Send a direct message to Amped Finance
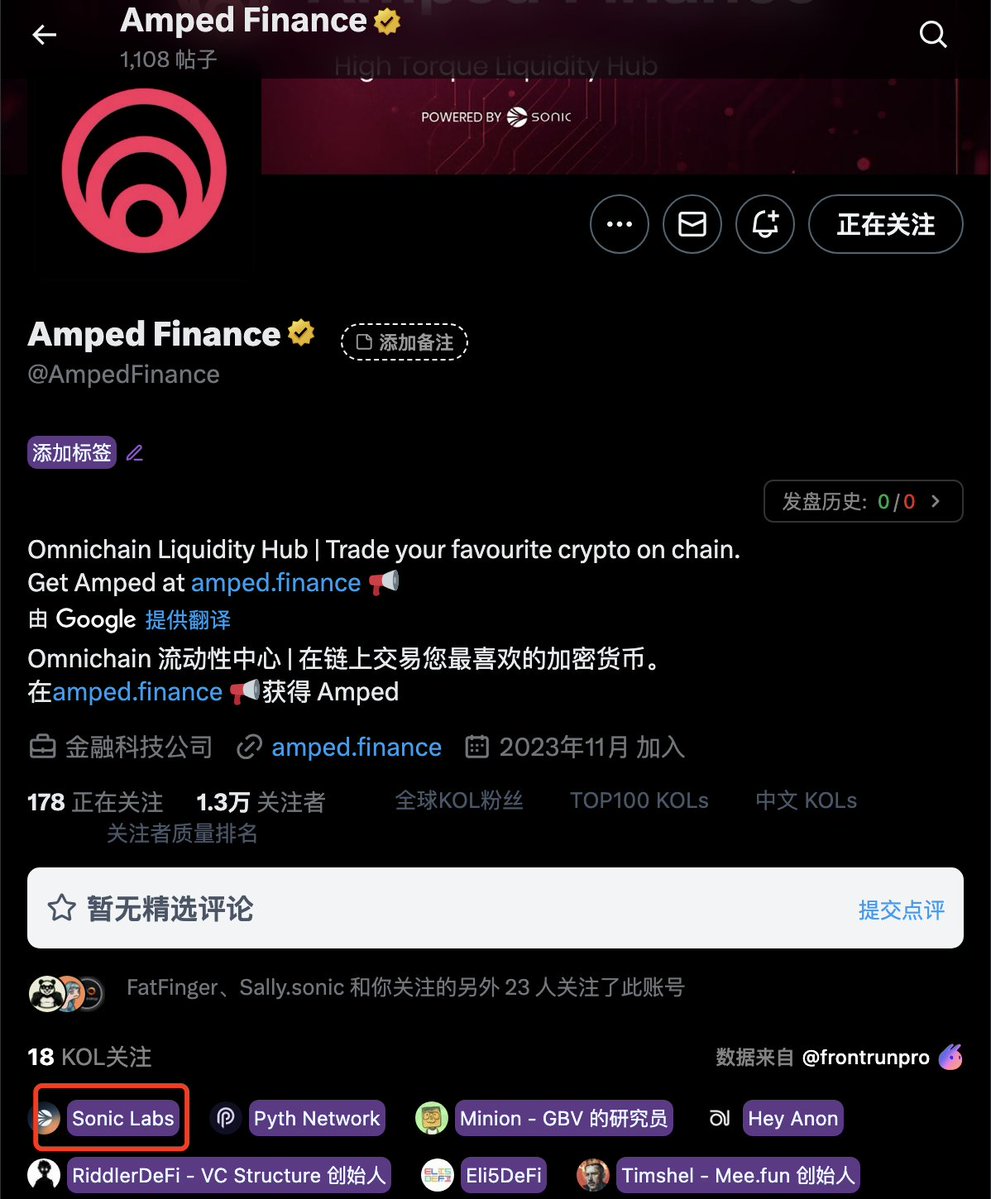This screenshot has width=991, height=1199. pos(692,224)
